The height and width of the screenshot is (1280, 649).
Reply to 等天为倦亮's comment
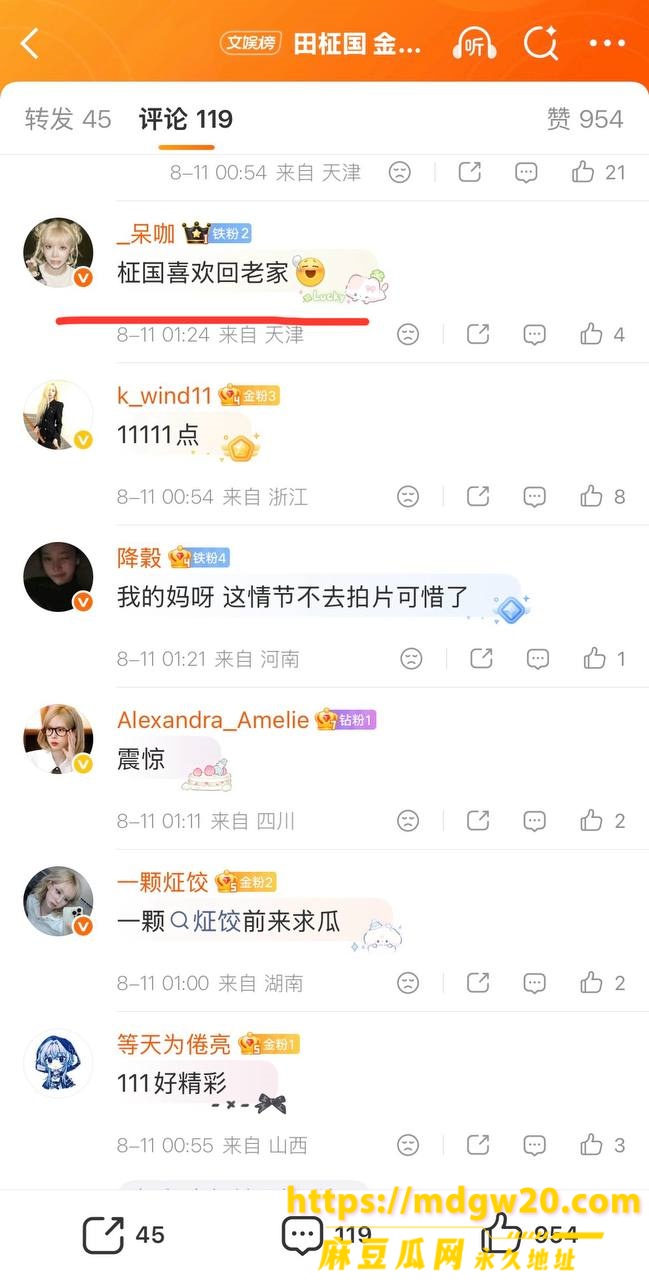(x=535, y=1144)
